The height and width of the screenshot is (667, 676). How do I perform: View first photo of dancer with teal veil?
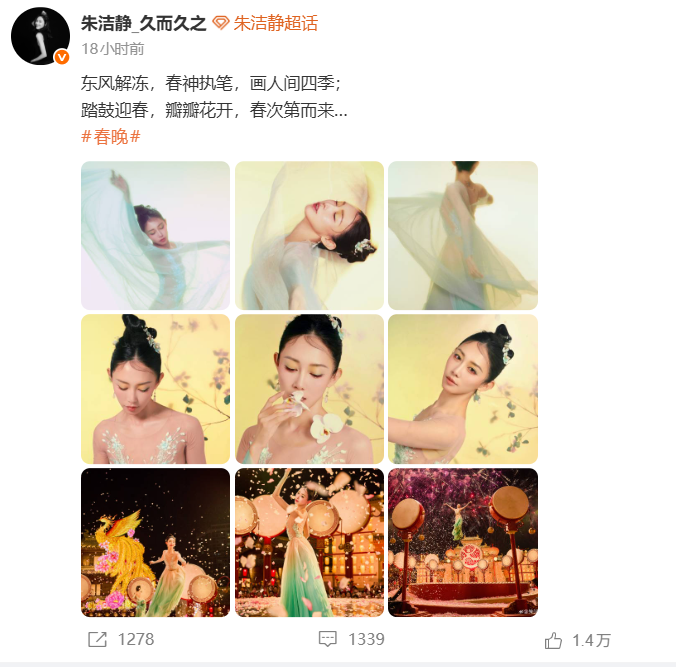[155, 235]
